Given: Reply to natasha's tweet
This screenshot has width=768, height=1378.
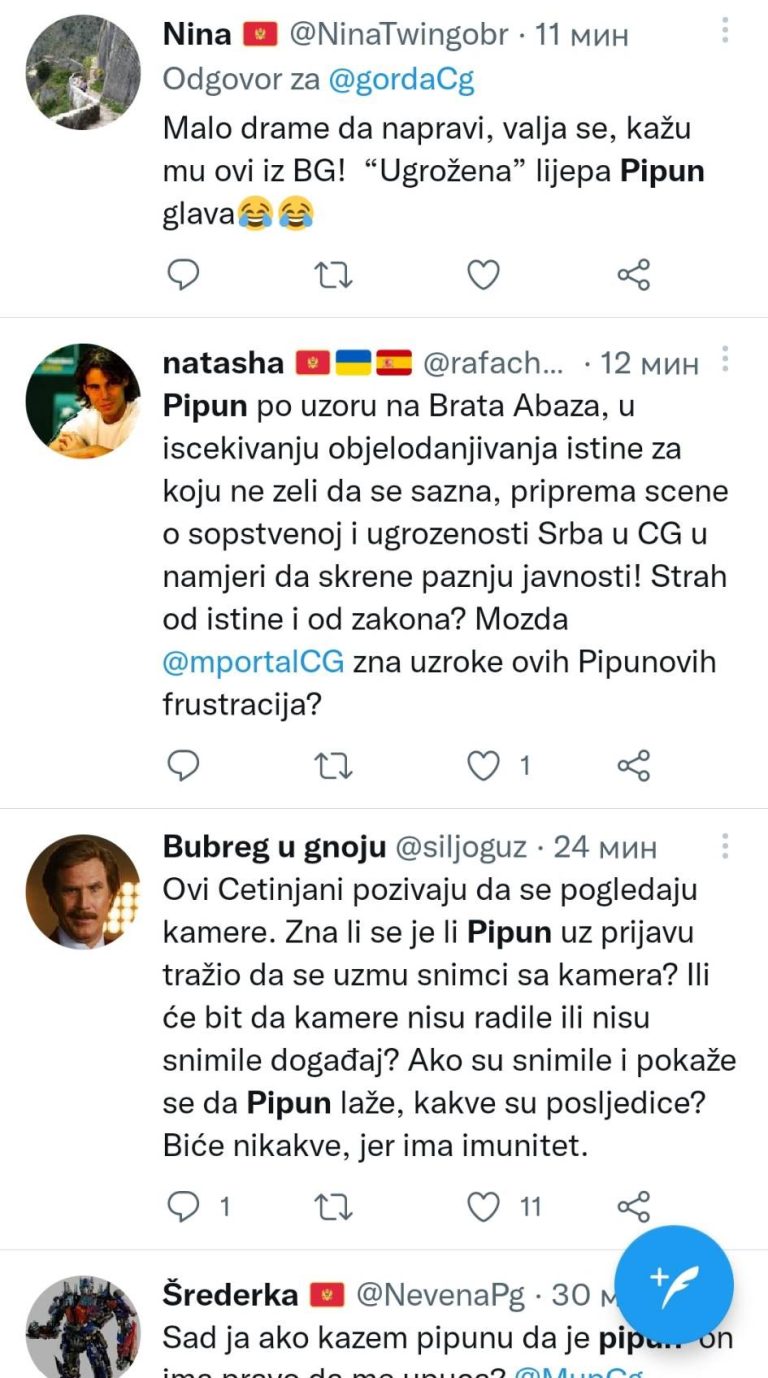Looking at the screenshot, I should 183,765.
